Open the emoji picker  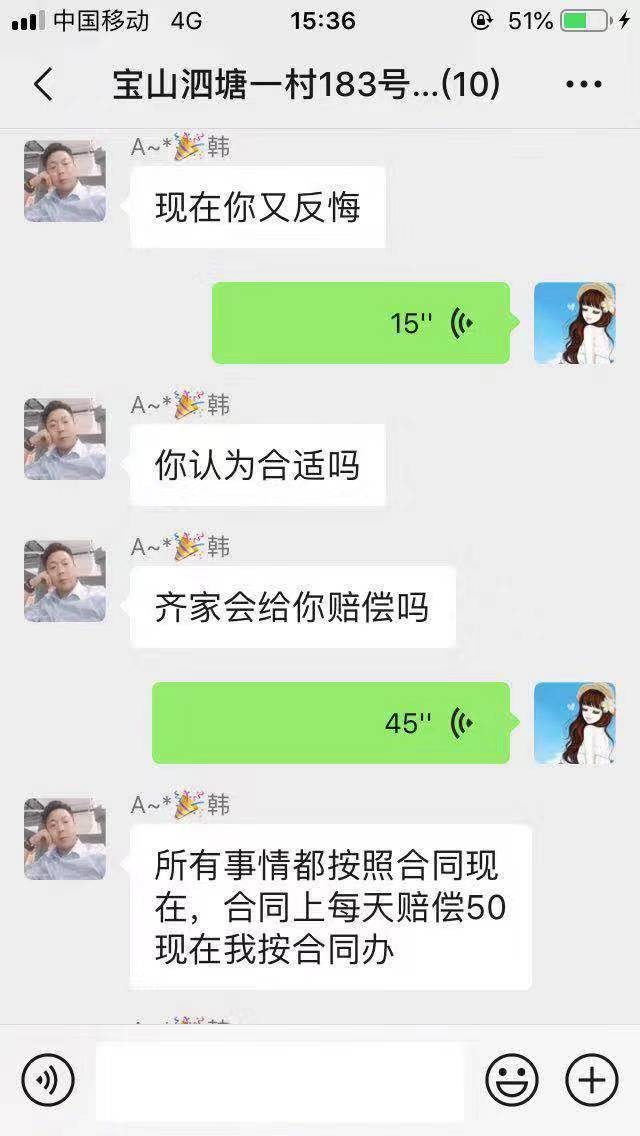pyautogui.click(x=511, y=1080)
